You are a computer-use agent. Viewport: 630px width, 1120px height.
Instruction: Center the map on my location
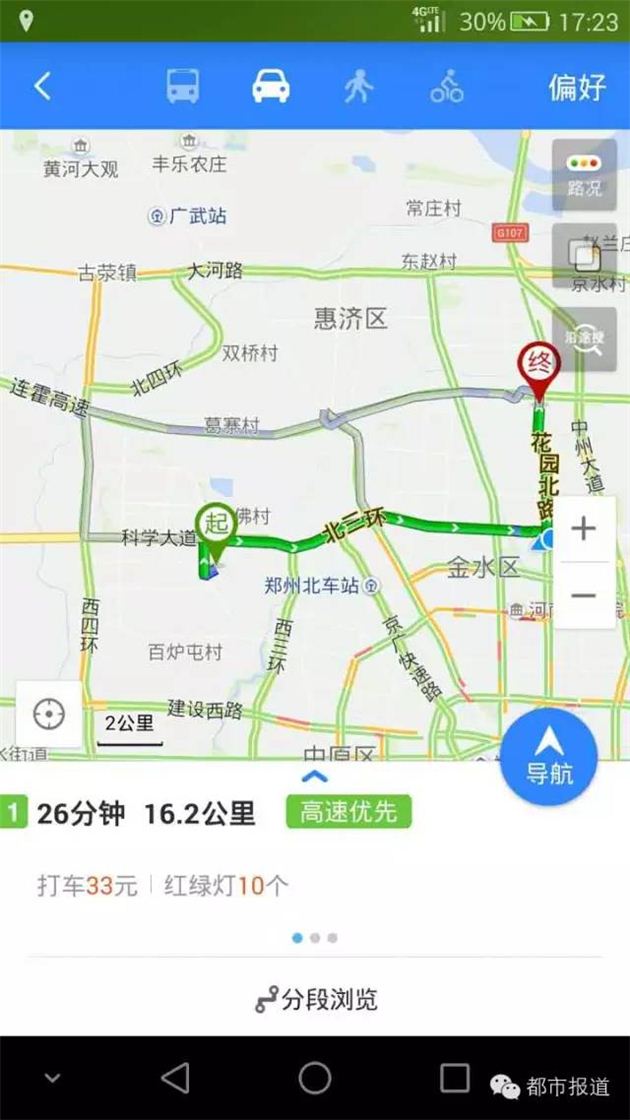coord(49,714)
